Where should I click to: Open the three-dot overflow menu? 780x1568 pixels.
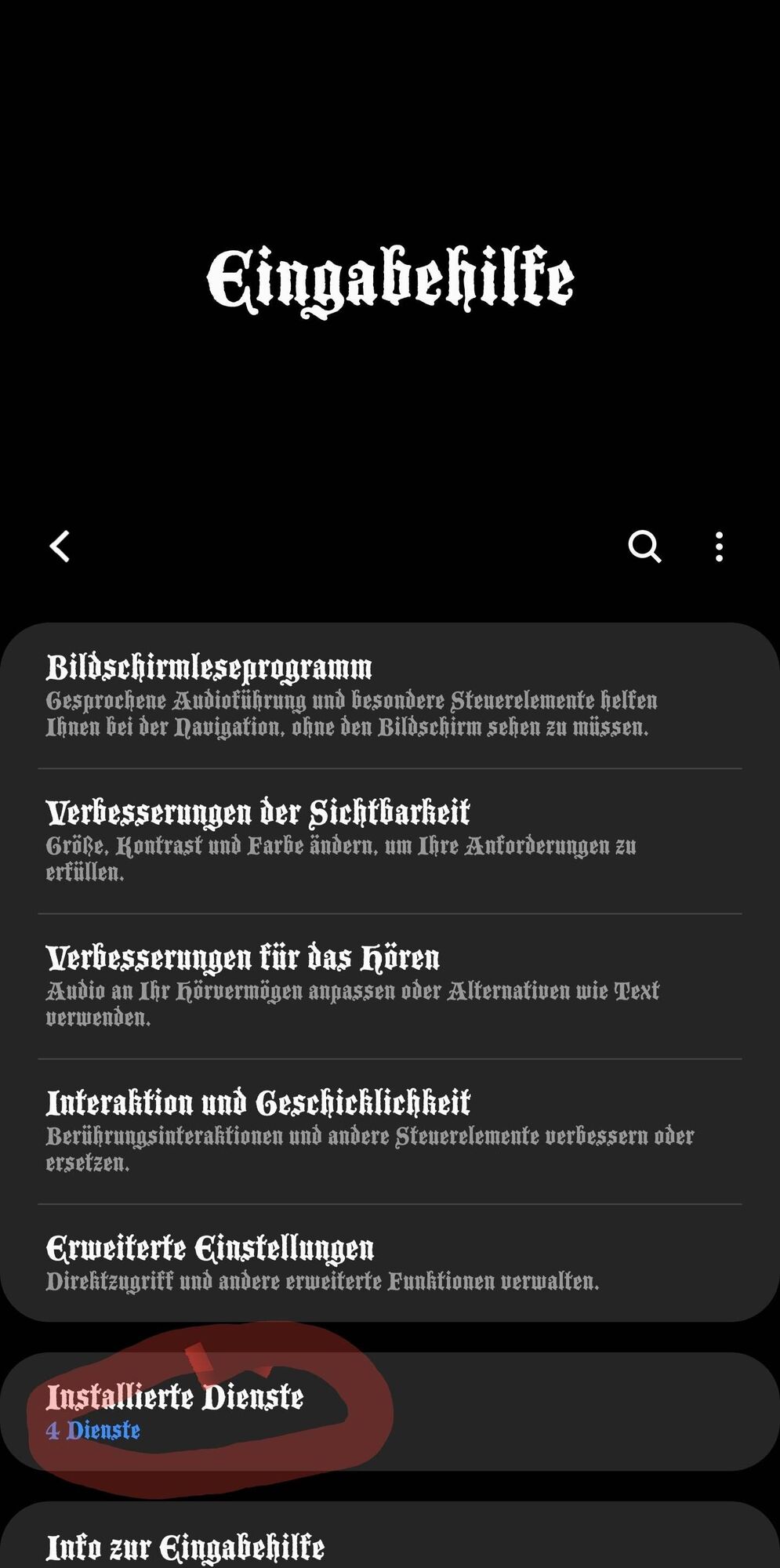pyautogui.click(x=719, y=546)
